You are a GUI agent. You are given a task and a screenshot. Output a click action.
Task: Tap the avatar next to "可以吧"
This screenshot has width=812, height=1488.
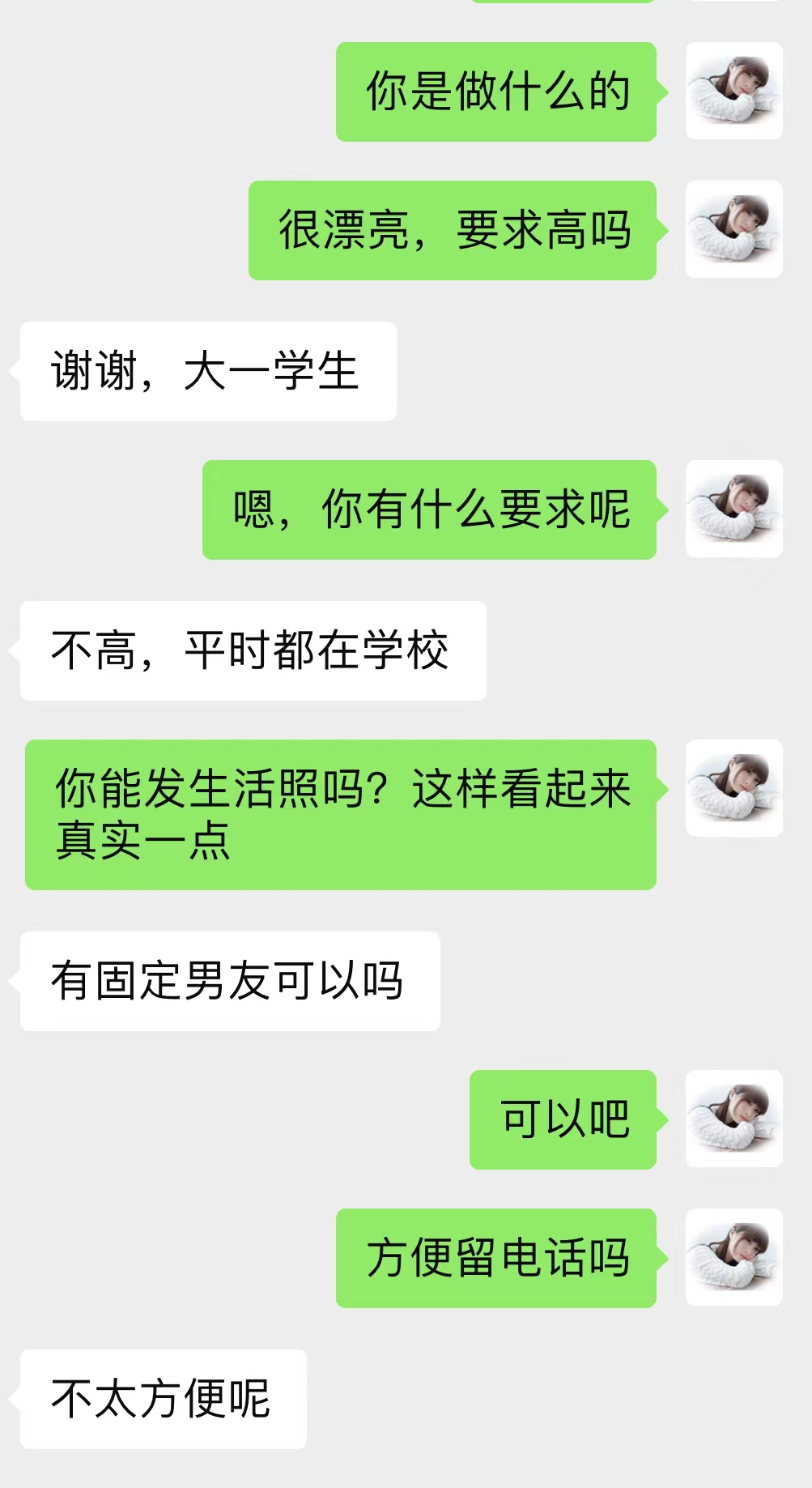tap(733, 1119)
